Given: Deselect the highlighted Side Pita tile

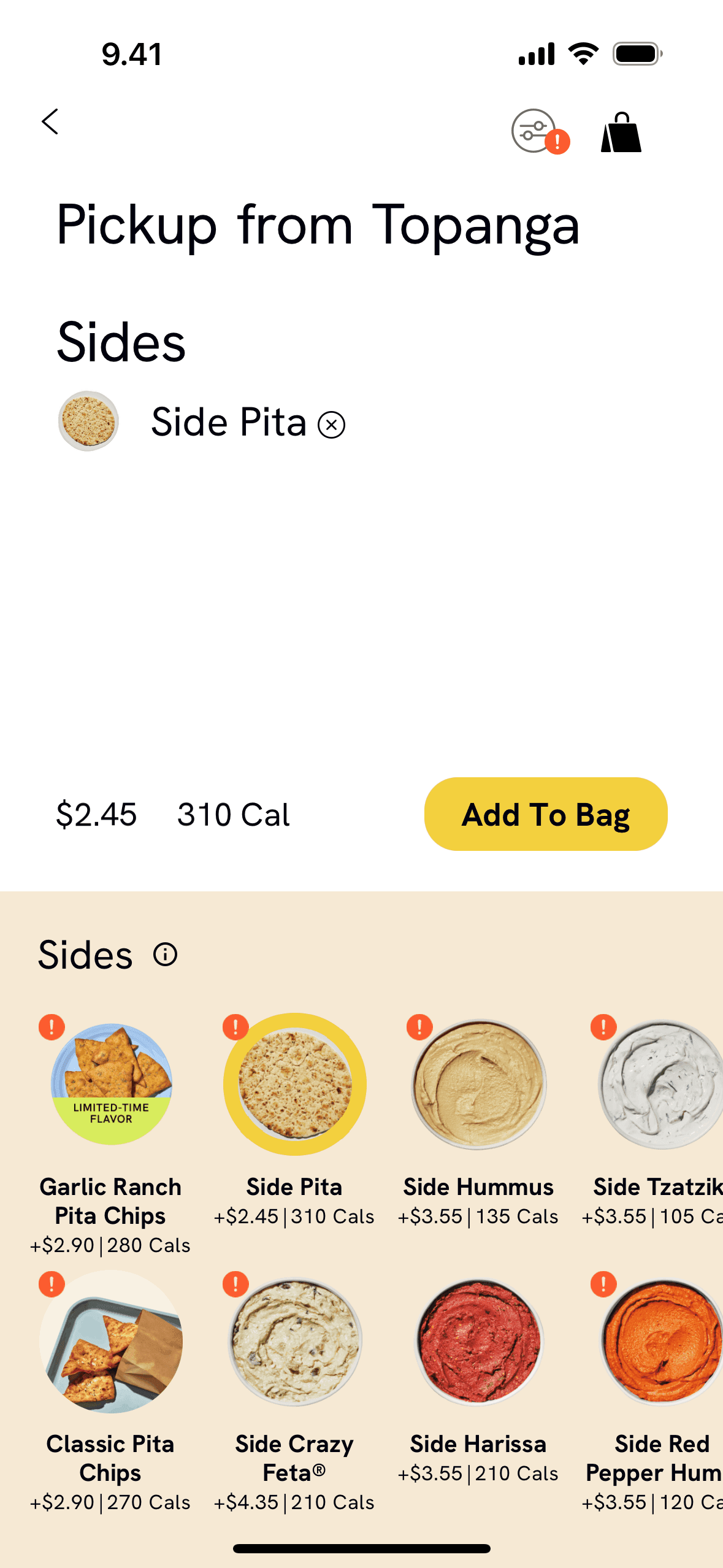Looking at the screenshot, I should tap(295, 1084).
